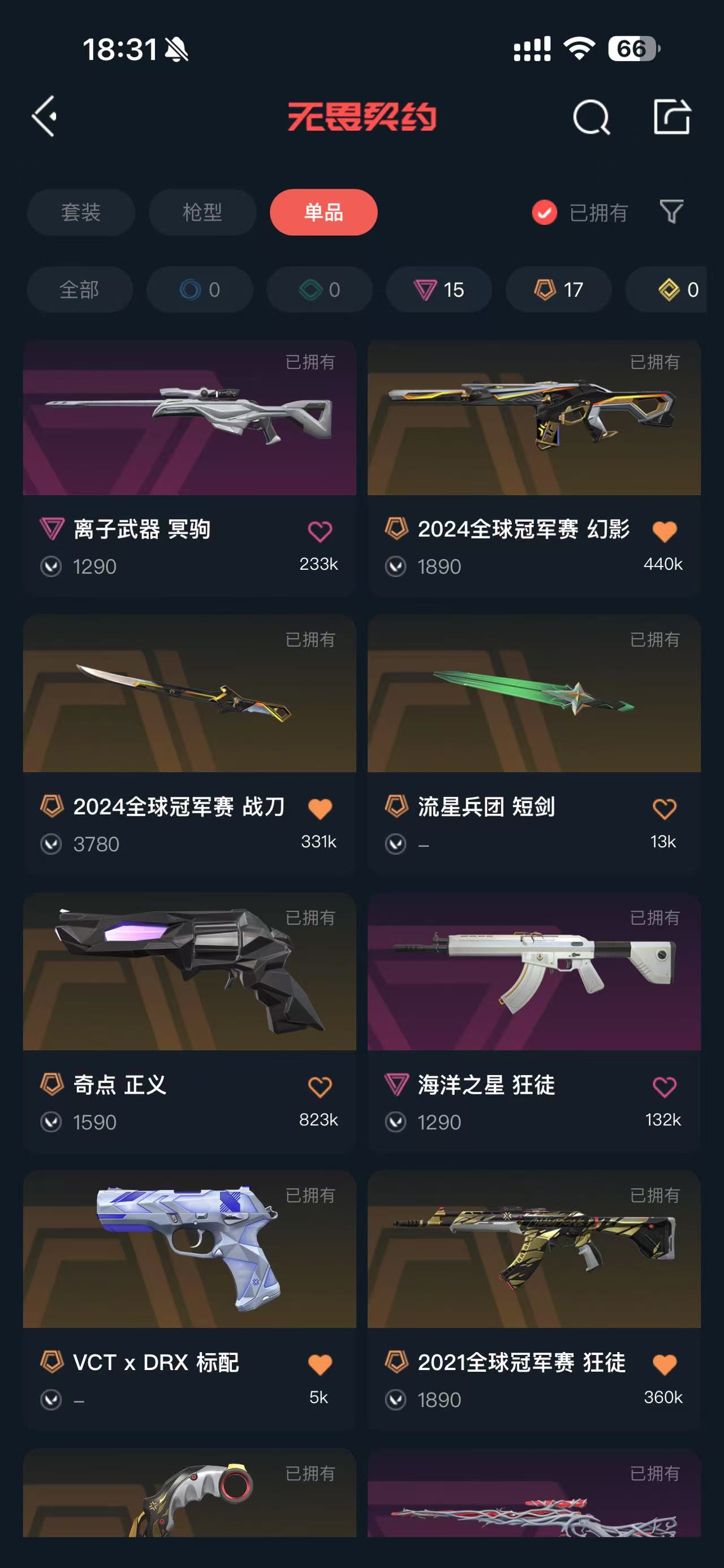Switch to the 套装 tab
The width and height of the screenshot is (724, 1568).
81,213
